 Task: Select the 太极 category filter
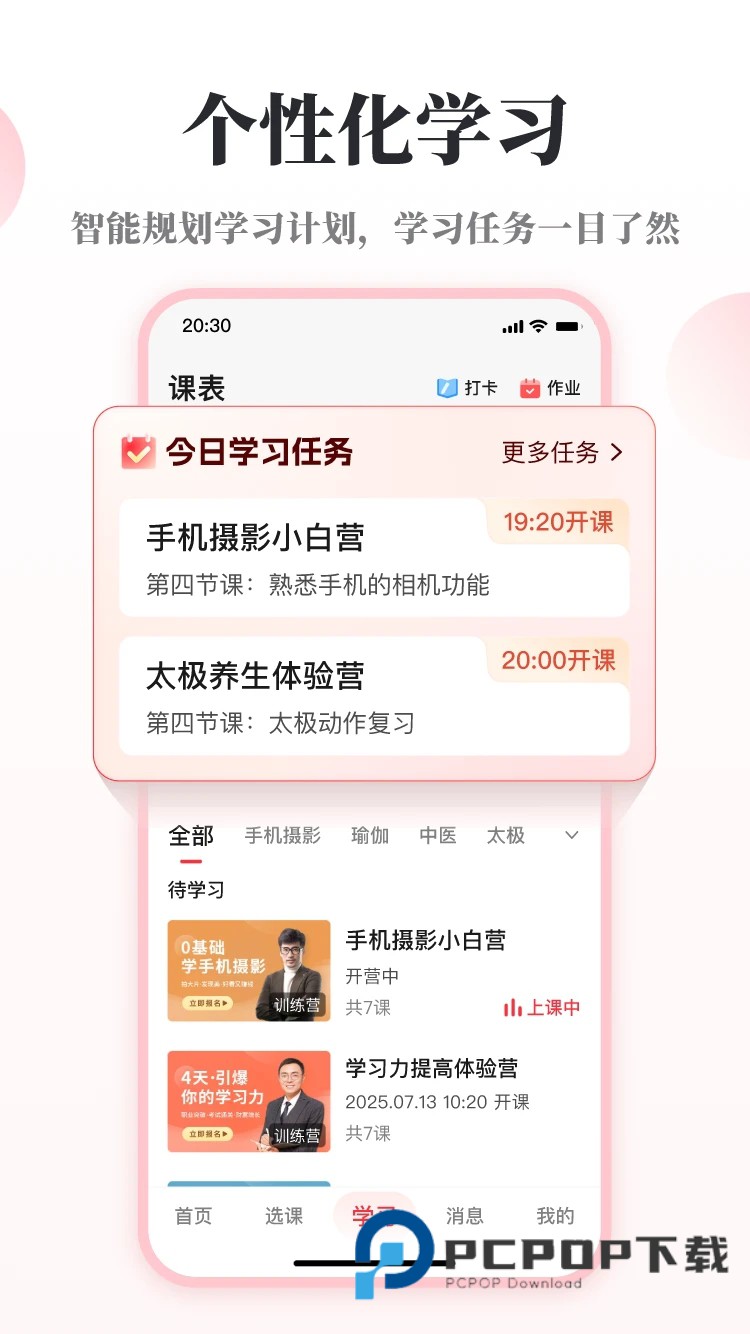506,836
